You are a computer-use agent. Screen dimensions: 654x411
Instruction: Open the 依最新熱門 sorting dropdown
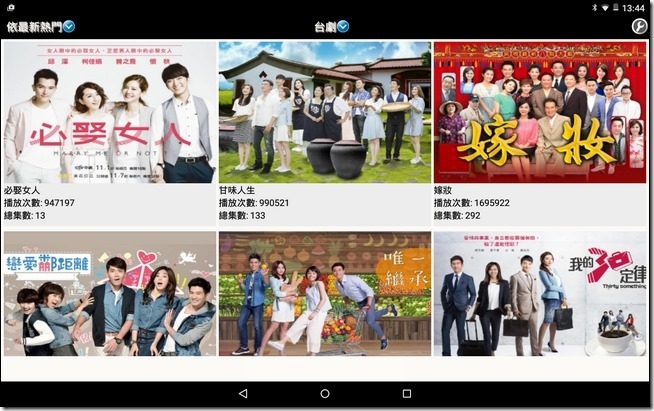pyautogui.click(x=40, y=26)
